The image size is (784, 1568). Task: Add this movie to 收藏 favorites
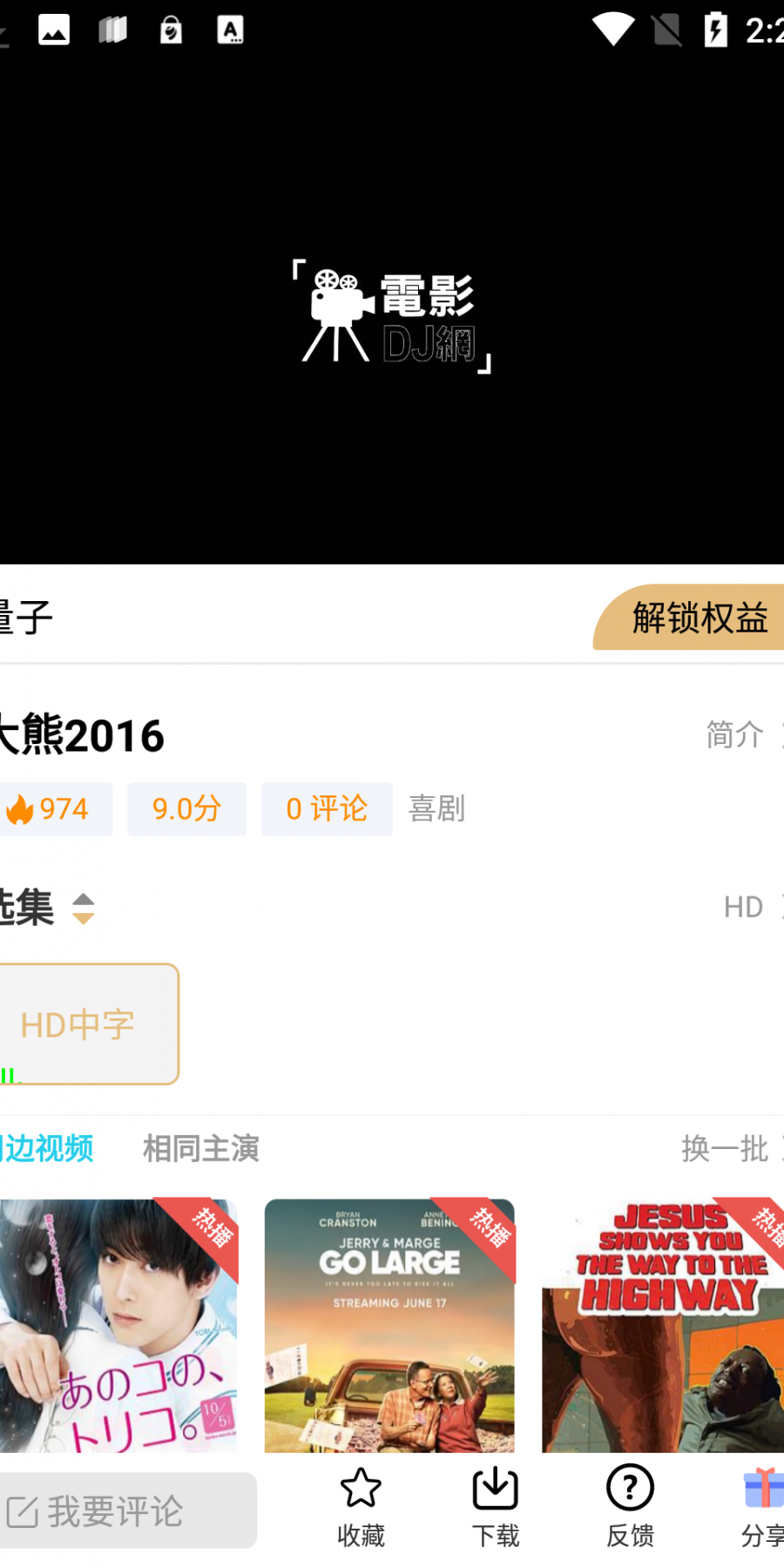[361, 1507]
